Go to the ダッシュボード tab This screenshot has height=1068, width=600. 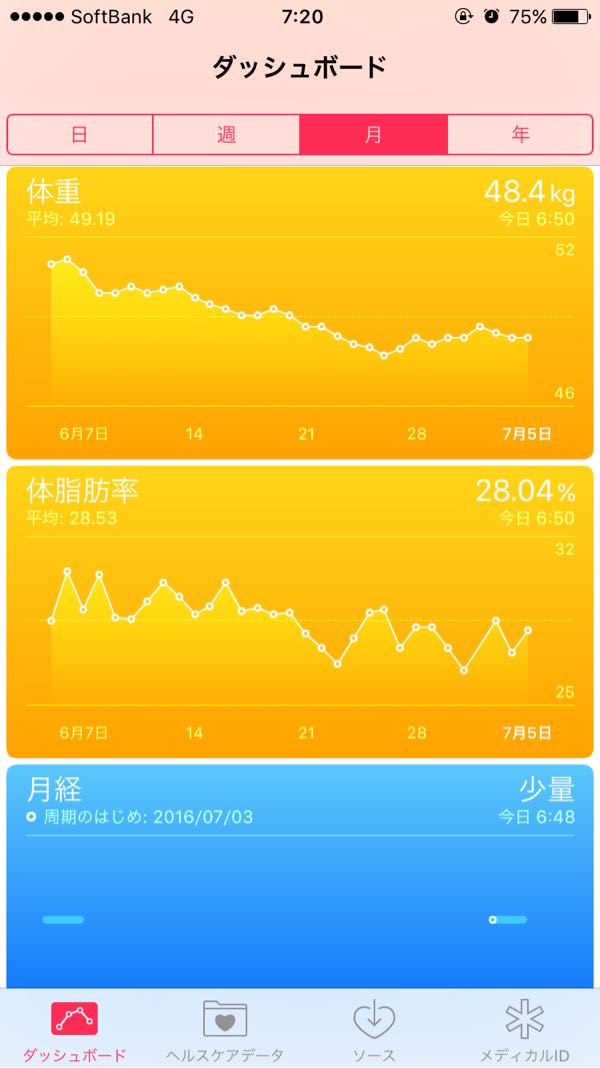(x=75, y=1028)
